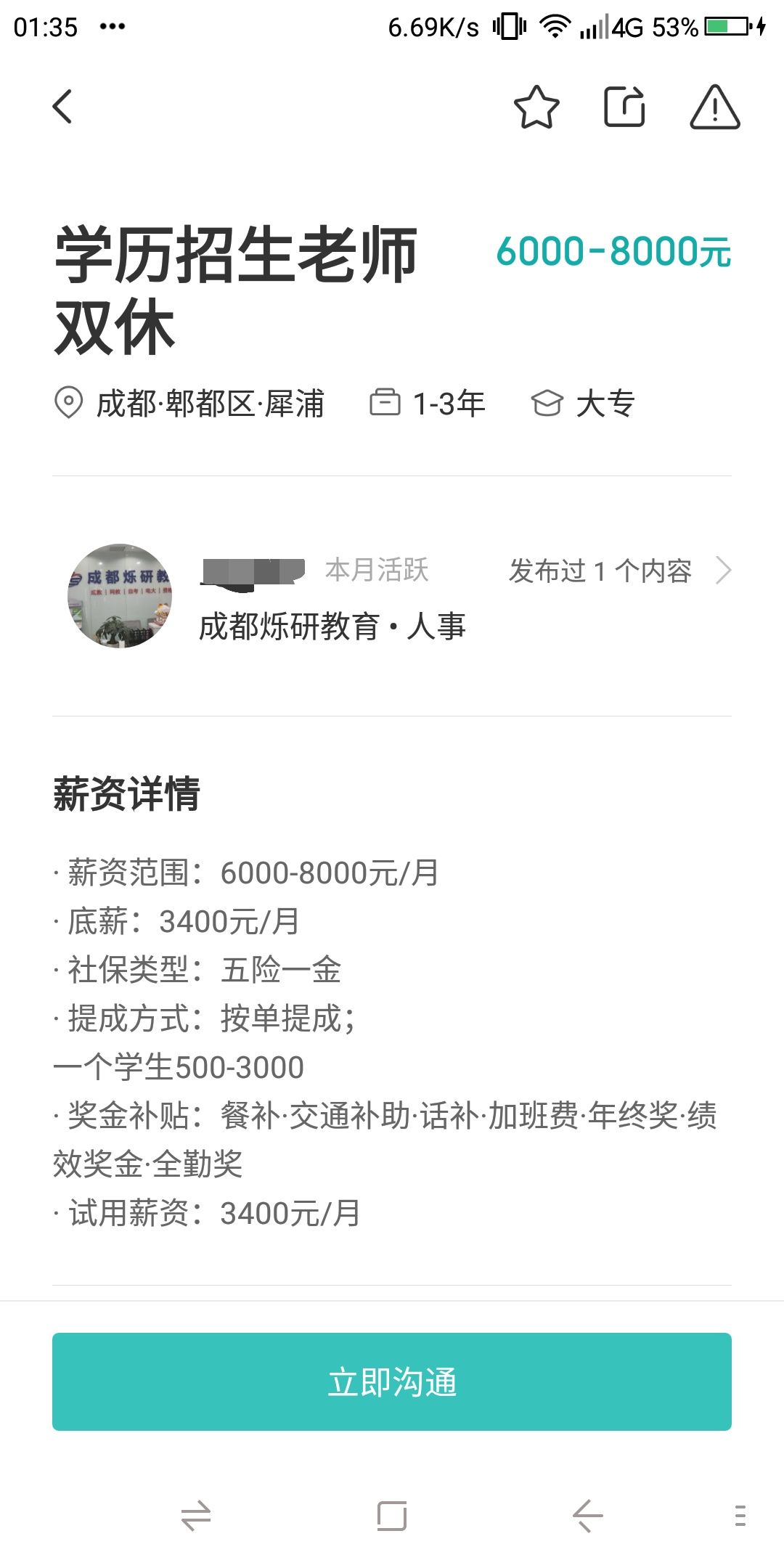Screen dimensions: 784x1568
Task: Tap the 立即沟通 button
Action: 392,1381
